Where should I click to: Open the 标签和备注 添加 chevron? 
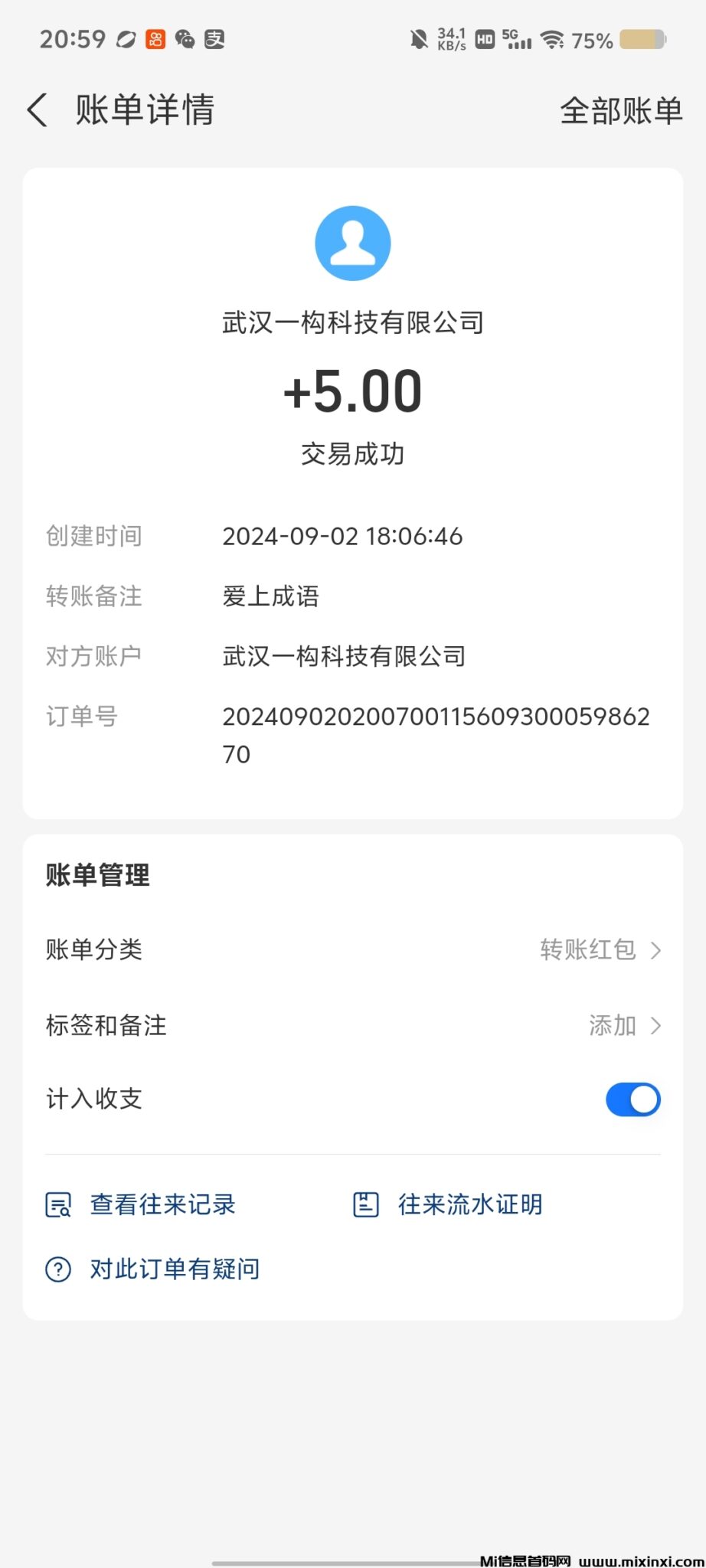655,1025
